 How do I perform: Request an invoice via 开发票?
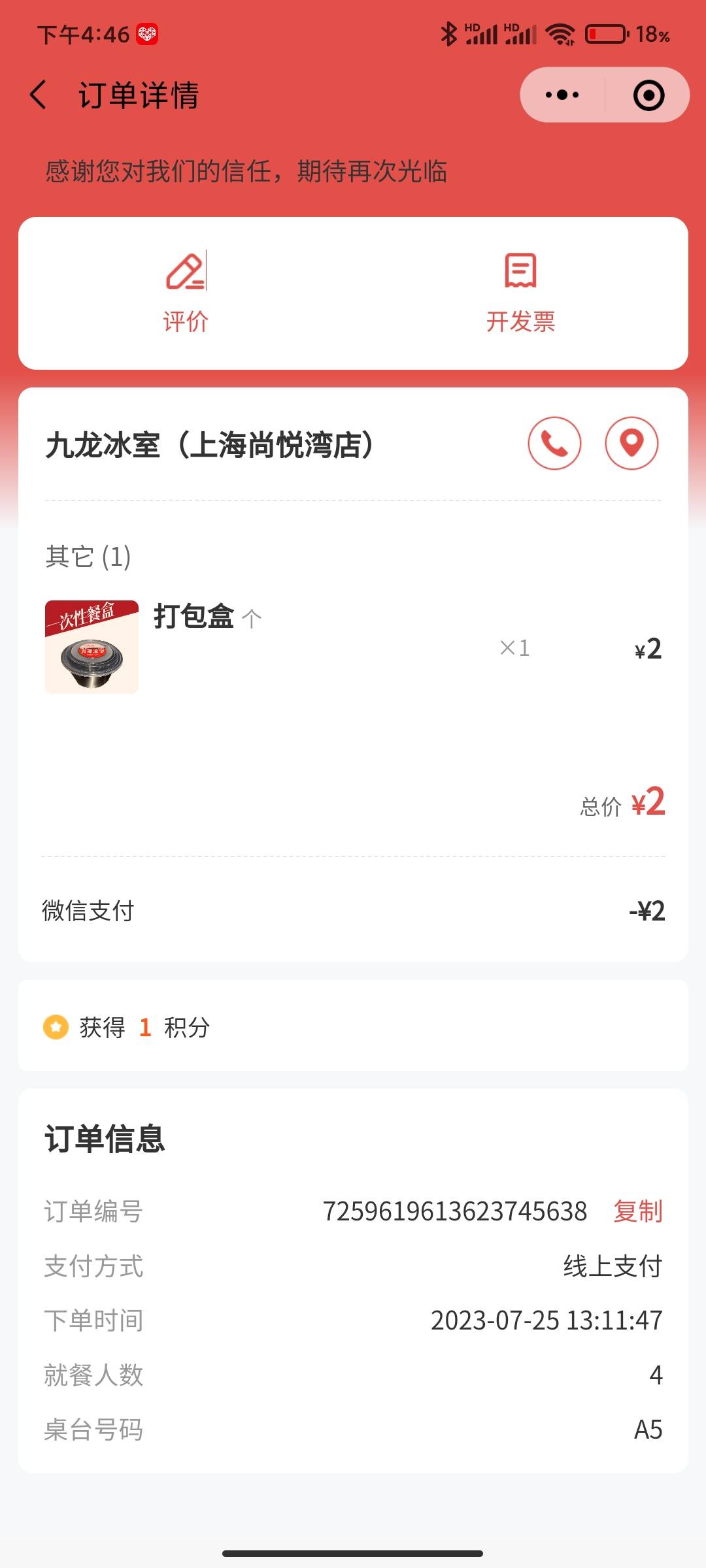(x=520, y=293)
